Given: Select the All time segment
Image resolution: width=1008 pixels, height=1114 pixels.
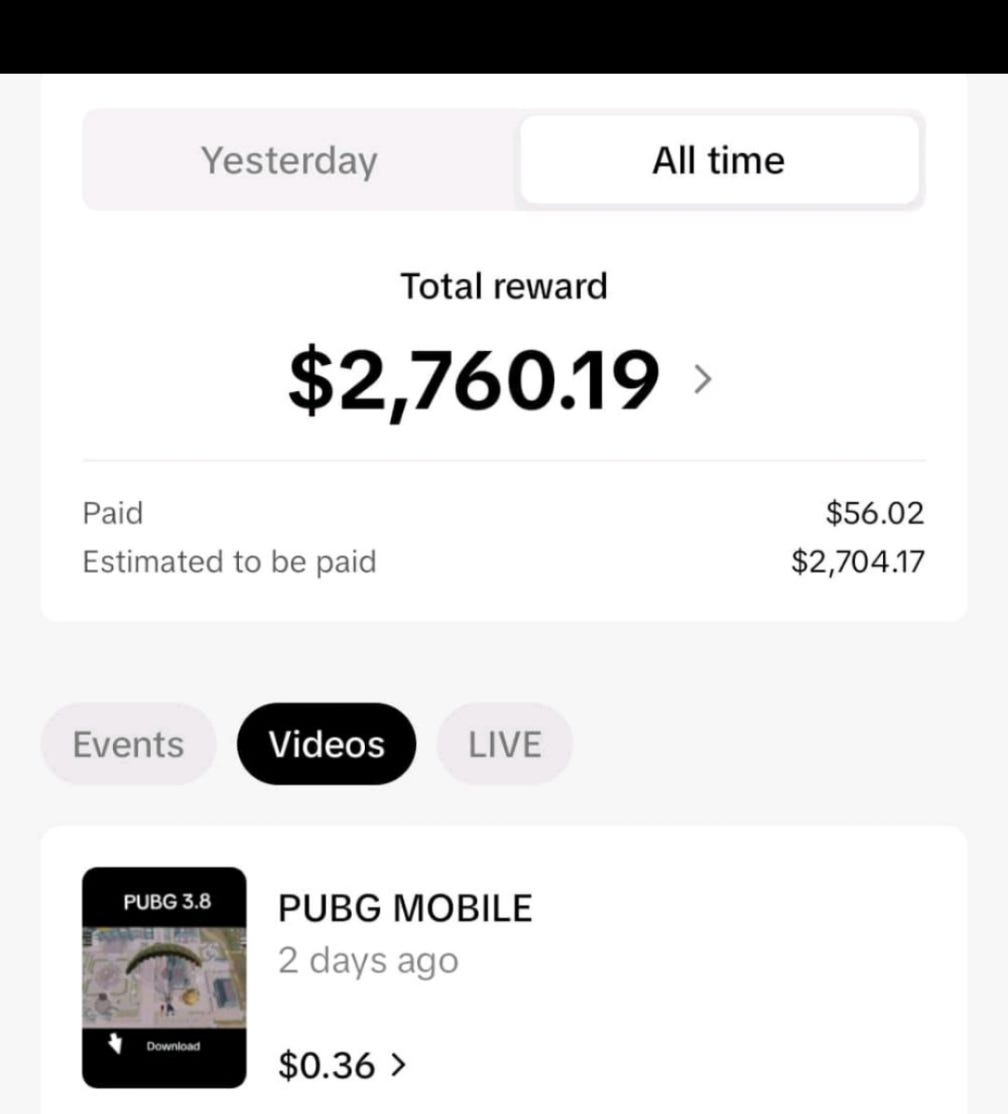Looking at the screenshot, I should [718, 160].
